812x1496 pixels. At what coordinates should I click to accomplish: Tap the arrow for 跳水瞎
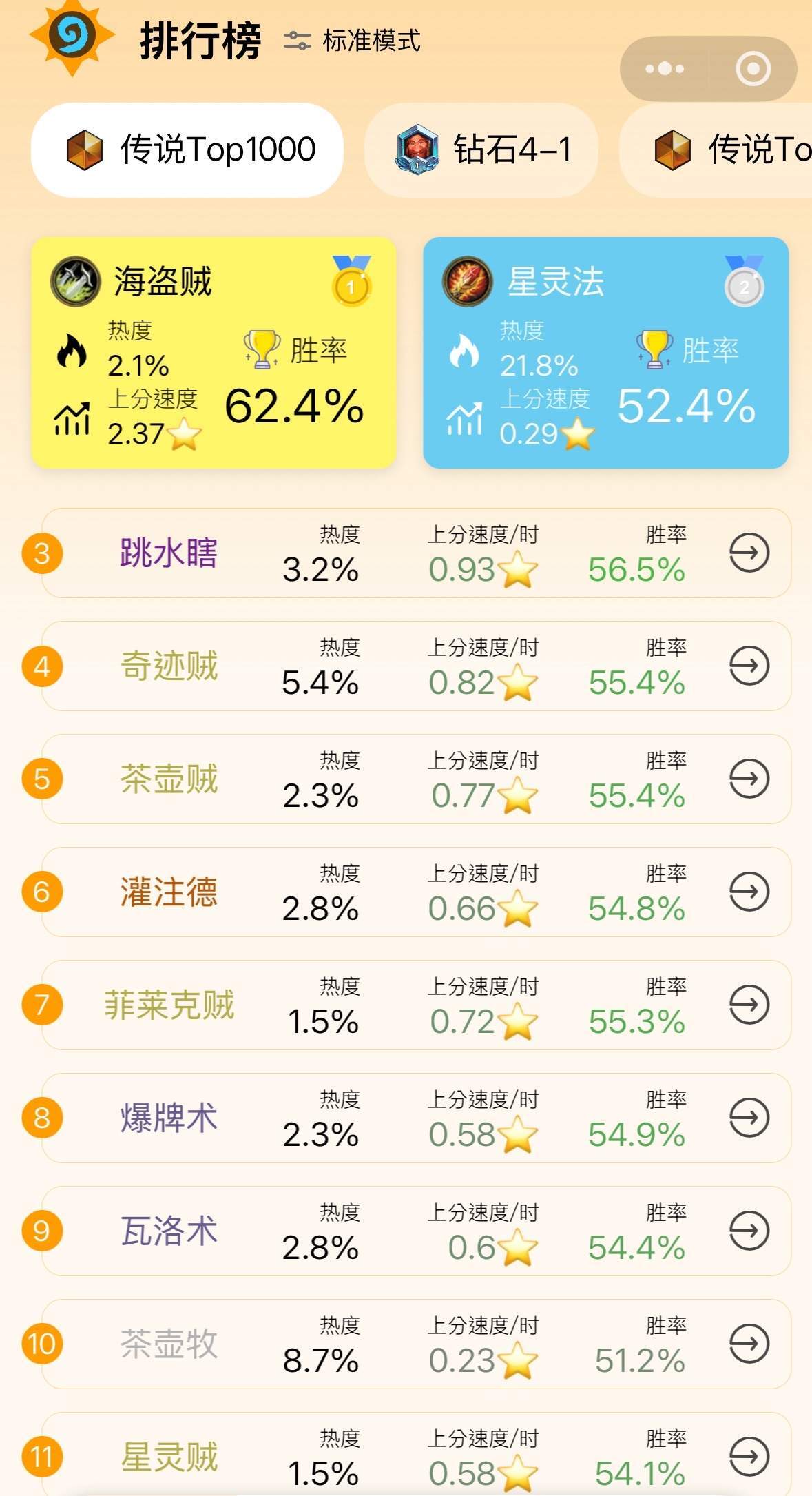749,553
